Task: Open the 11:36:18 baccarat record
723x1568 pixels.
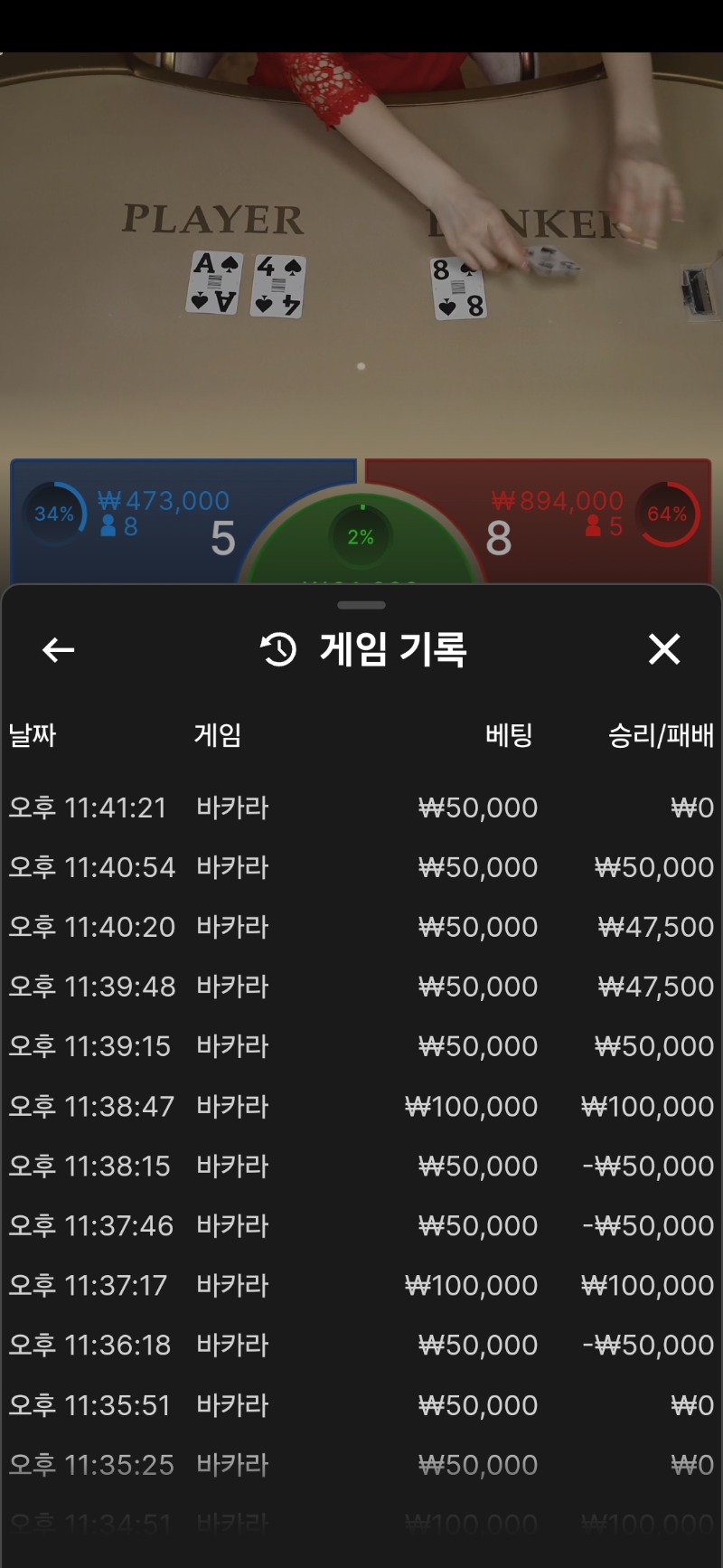Action: click(x=361, y=1345)
